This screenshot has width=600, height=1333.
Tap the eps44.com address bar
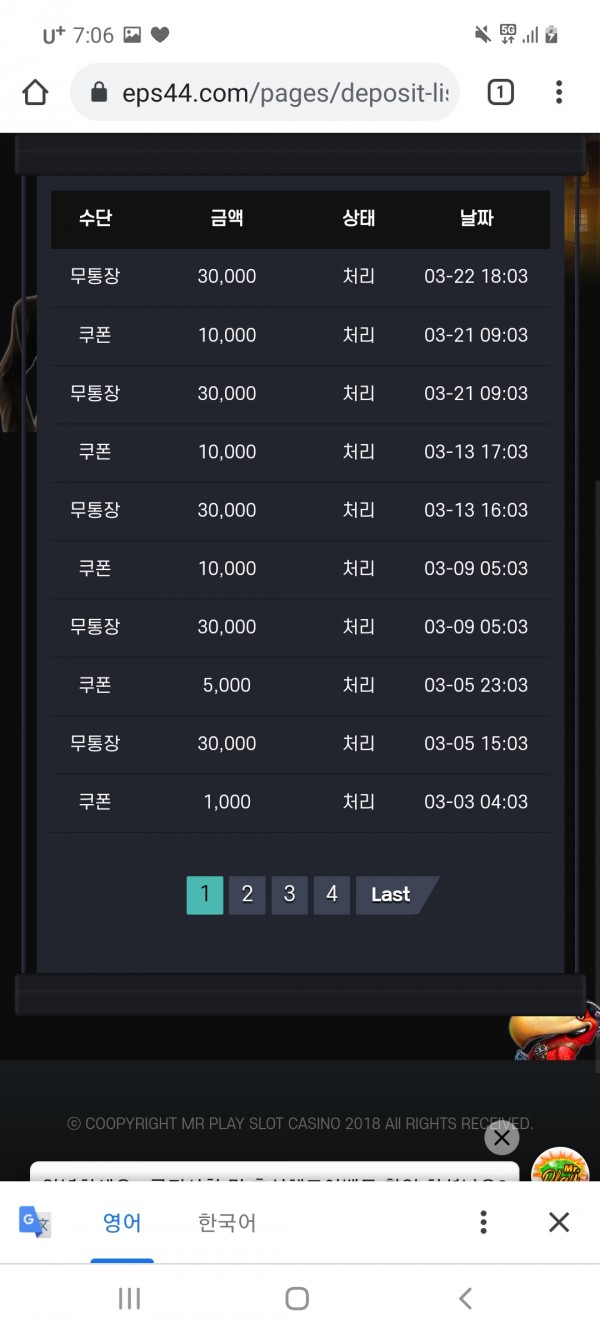point(270,93)
